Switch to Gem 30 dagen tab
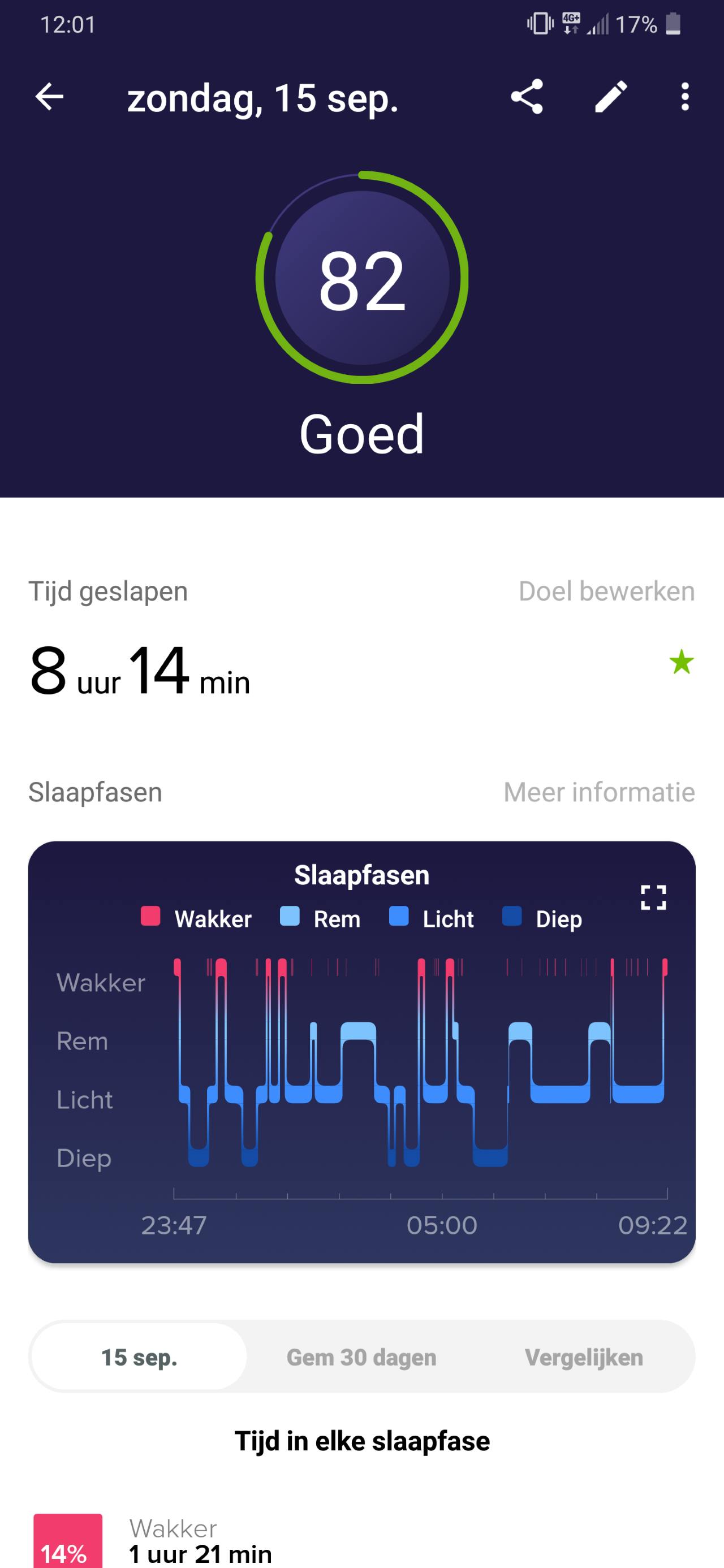 tap(361, 1358)
